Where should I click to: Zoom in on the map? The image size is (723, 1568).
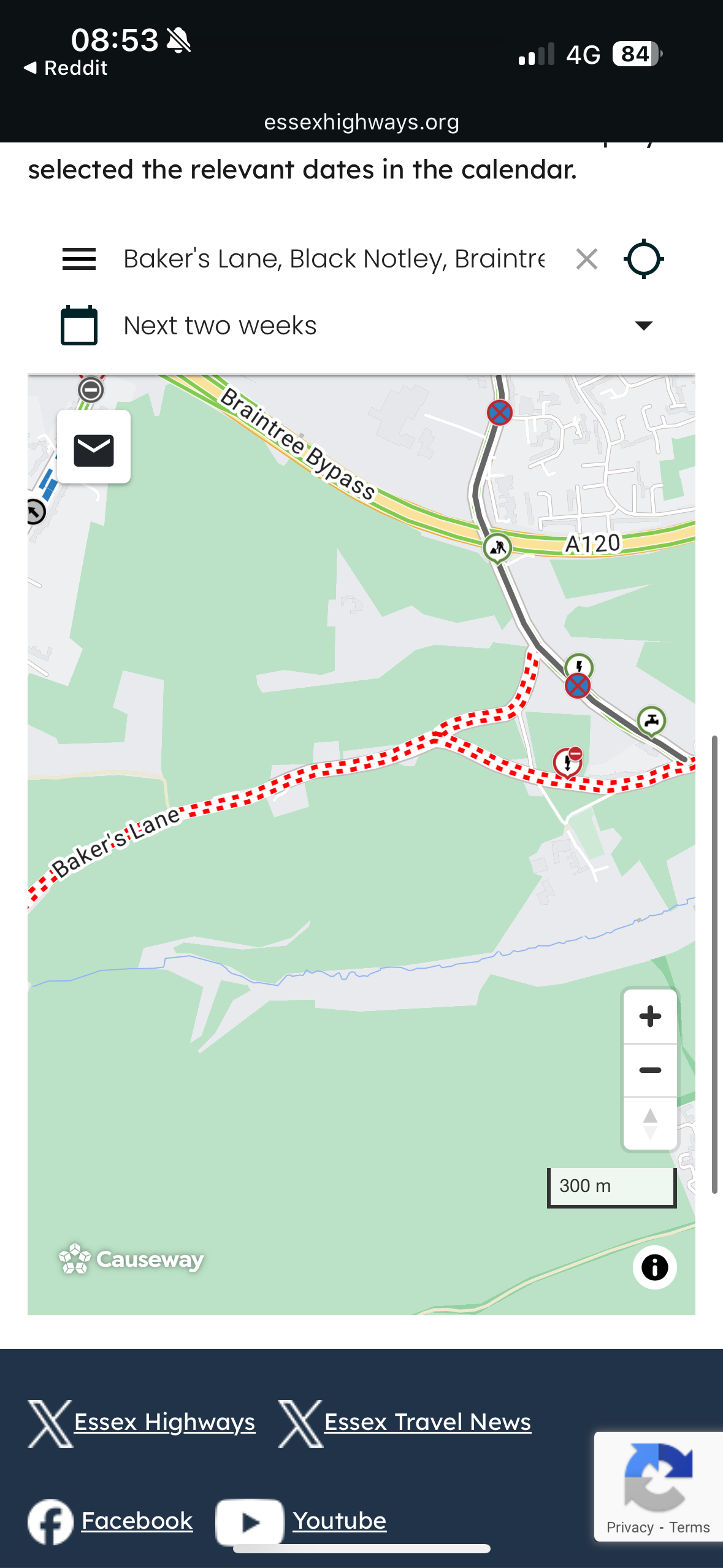[650, 1017]
